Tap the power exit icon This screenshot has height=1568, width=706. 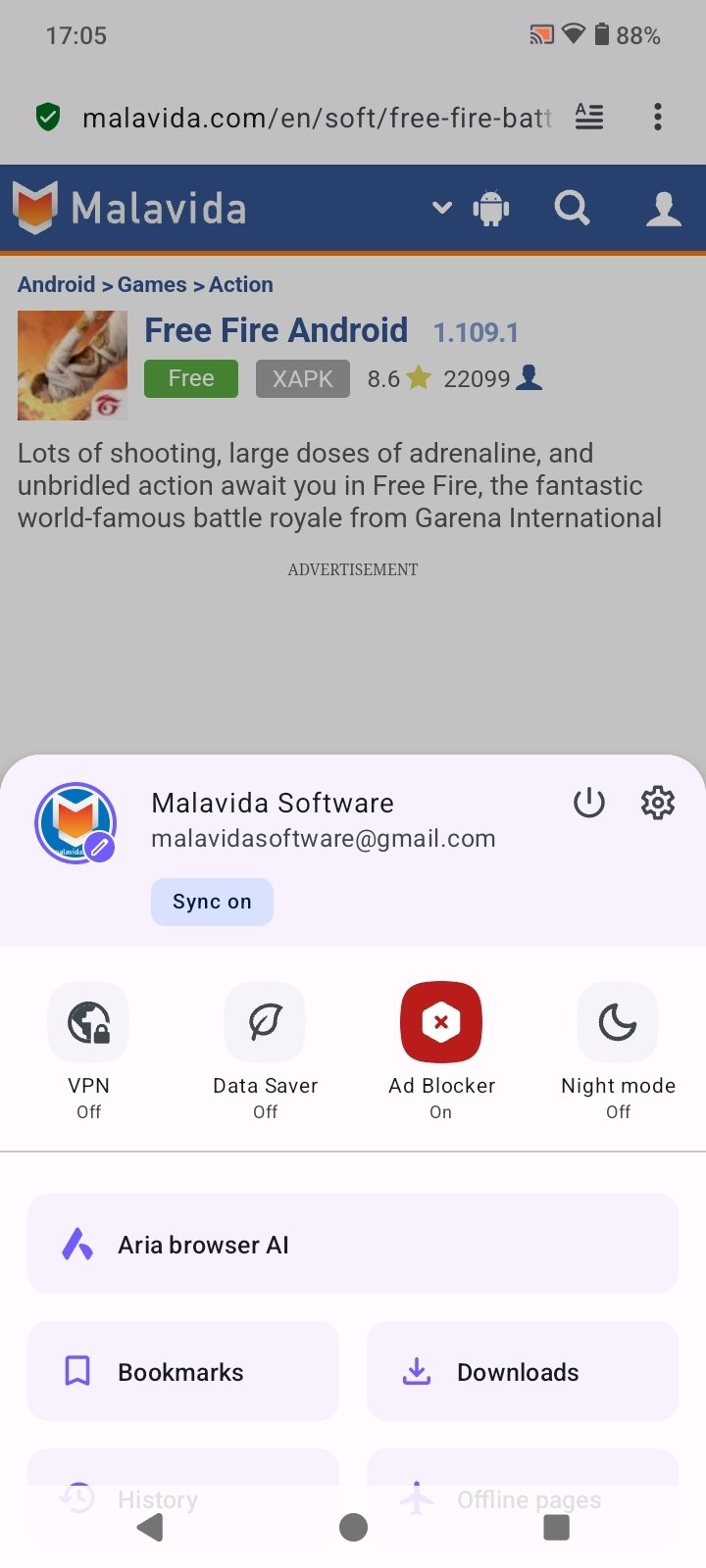click(589, 803)
